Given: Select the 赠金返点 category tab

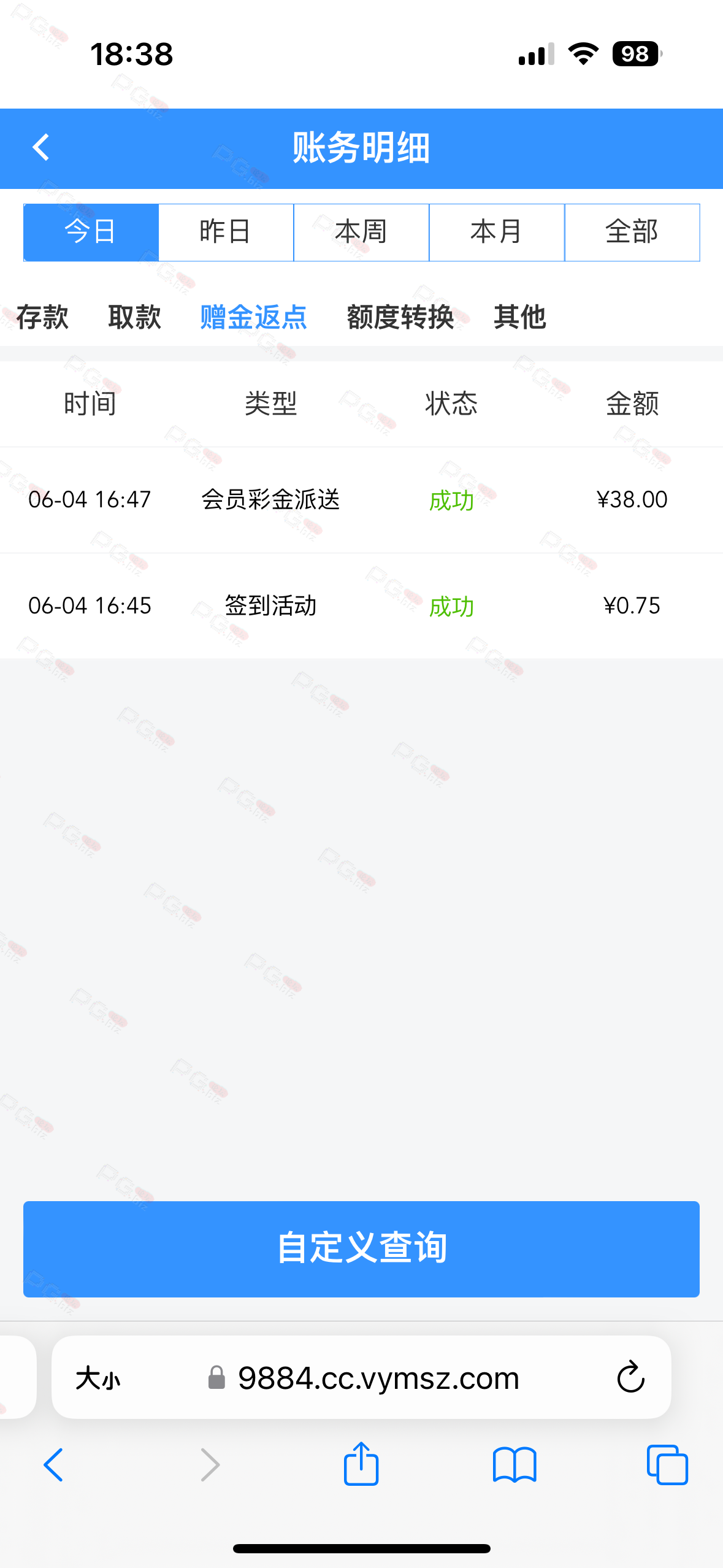Looking at the screenshot, I should [x=253, y=317].
